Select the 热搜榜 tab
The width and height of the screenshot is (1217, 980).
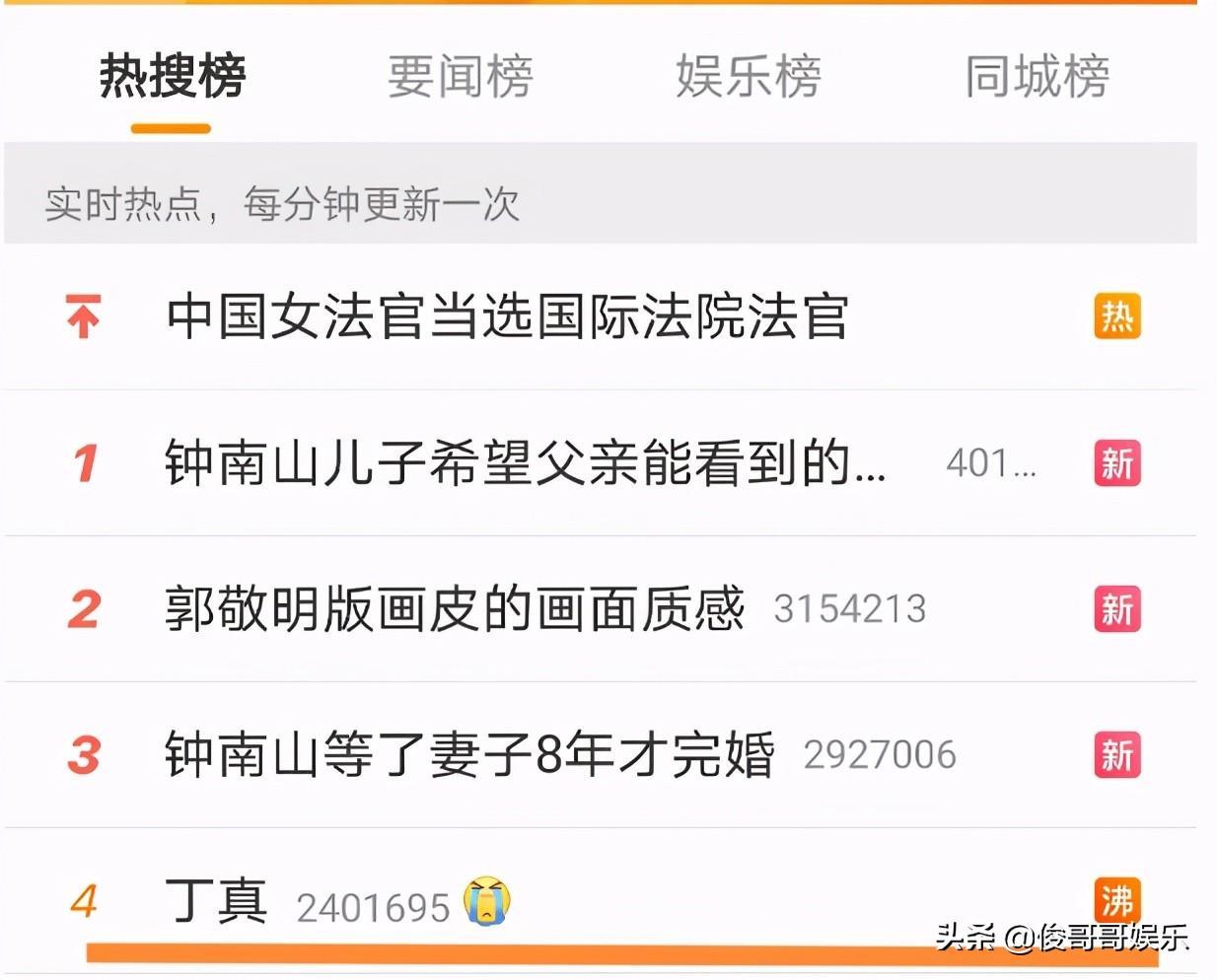pos(172,77)
